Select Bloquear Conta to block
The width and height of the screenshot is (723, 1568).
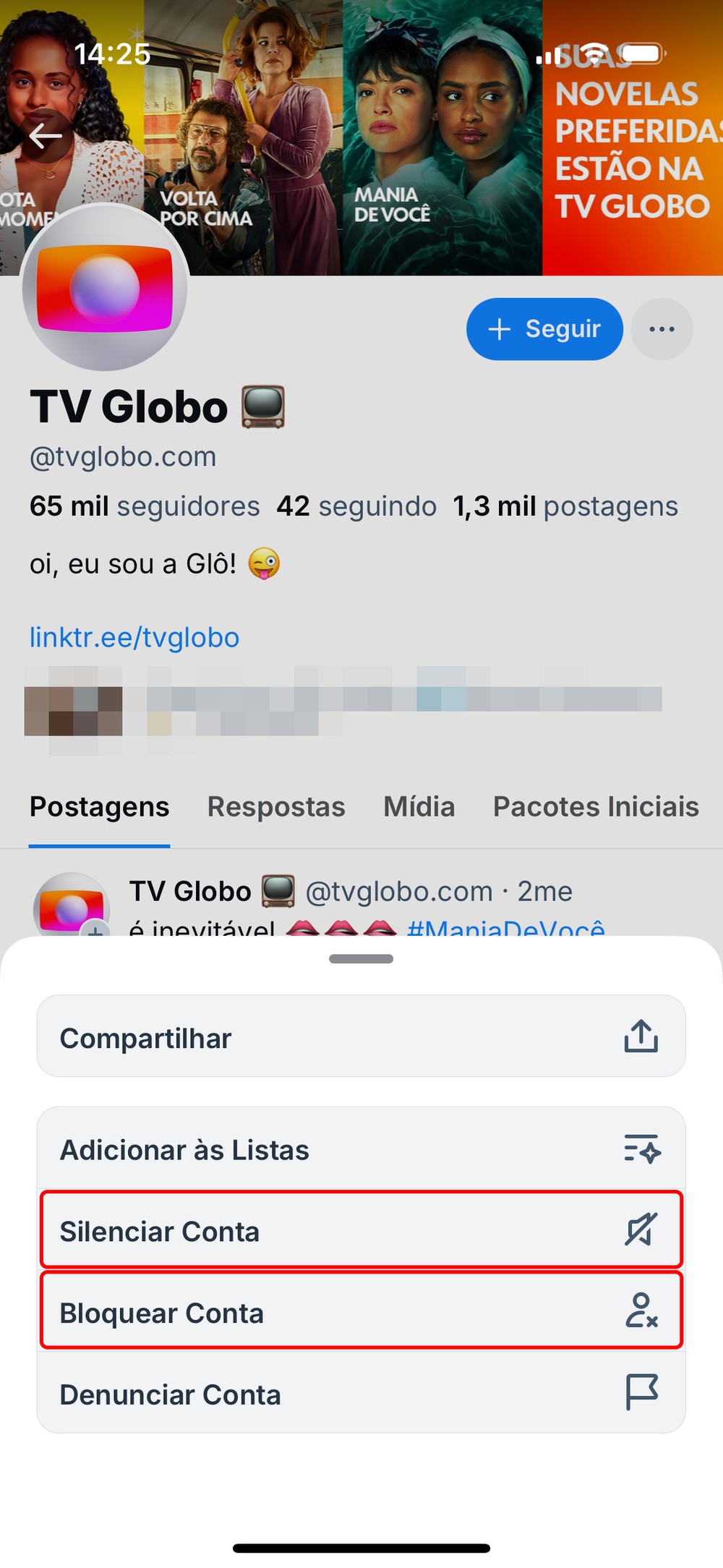click(360, 1312)
